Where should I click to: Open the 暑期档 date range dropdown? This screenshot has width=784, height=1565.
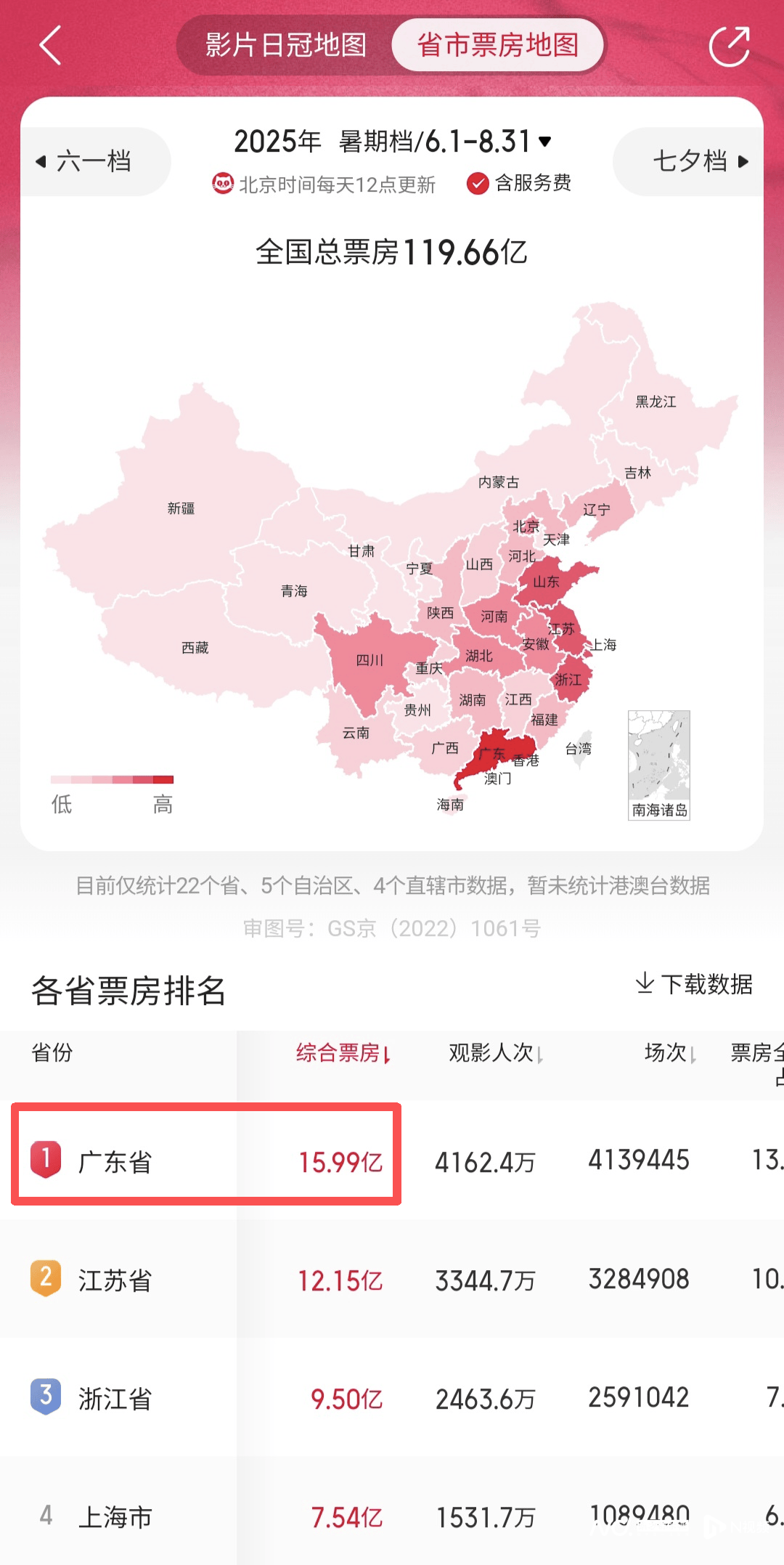(x=444, y=142)
